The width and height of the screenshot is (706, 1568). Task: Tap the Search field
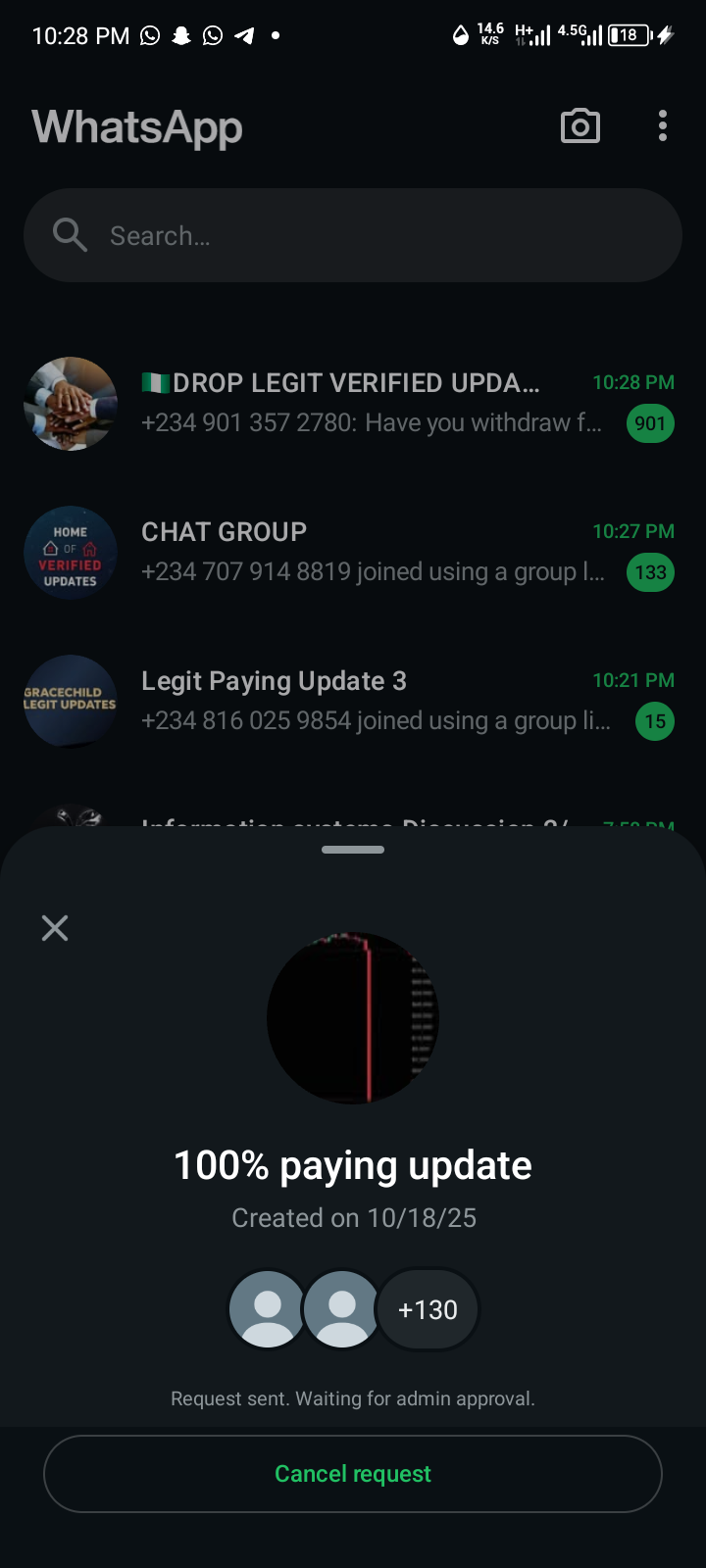coord(353,236)
